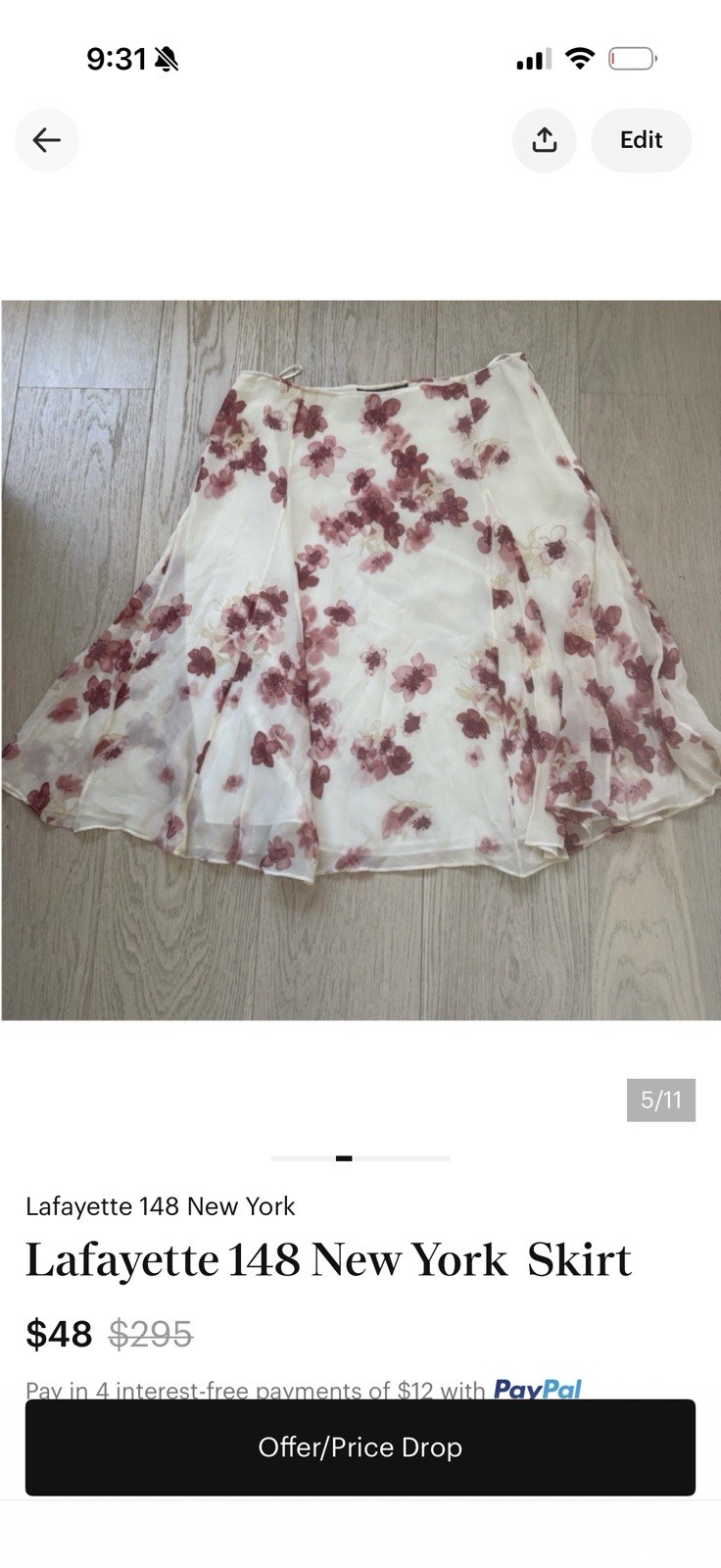Go back using the arrow button
721x1568 pixels.
[x=47, y=140]
